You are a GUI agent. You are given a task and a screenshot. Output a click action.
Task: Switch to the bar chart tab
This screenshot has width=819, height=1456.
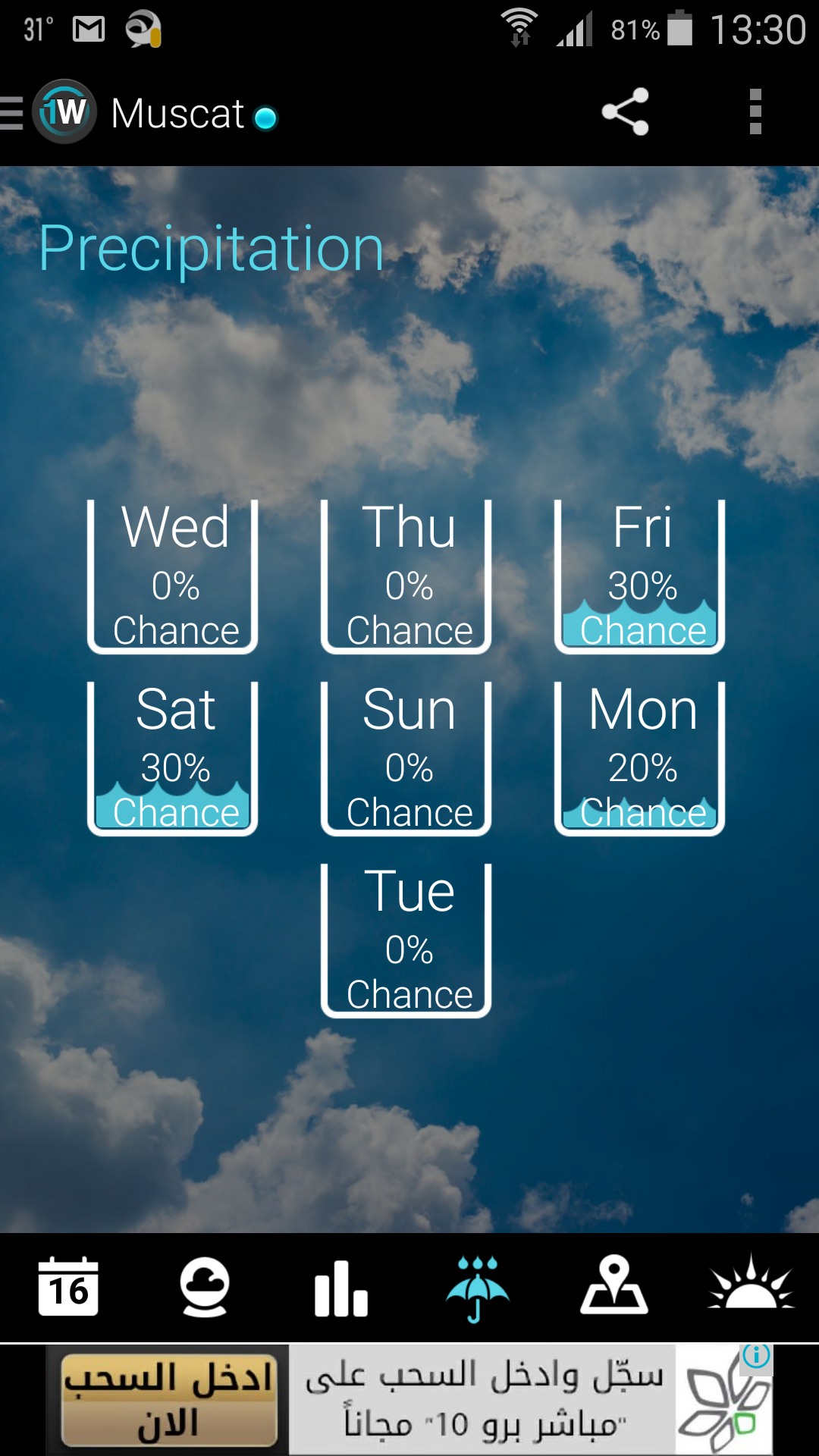(341, 1287)
